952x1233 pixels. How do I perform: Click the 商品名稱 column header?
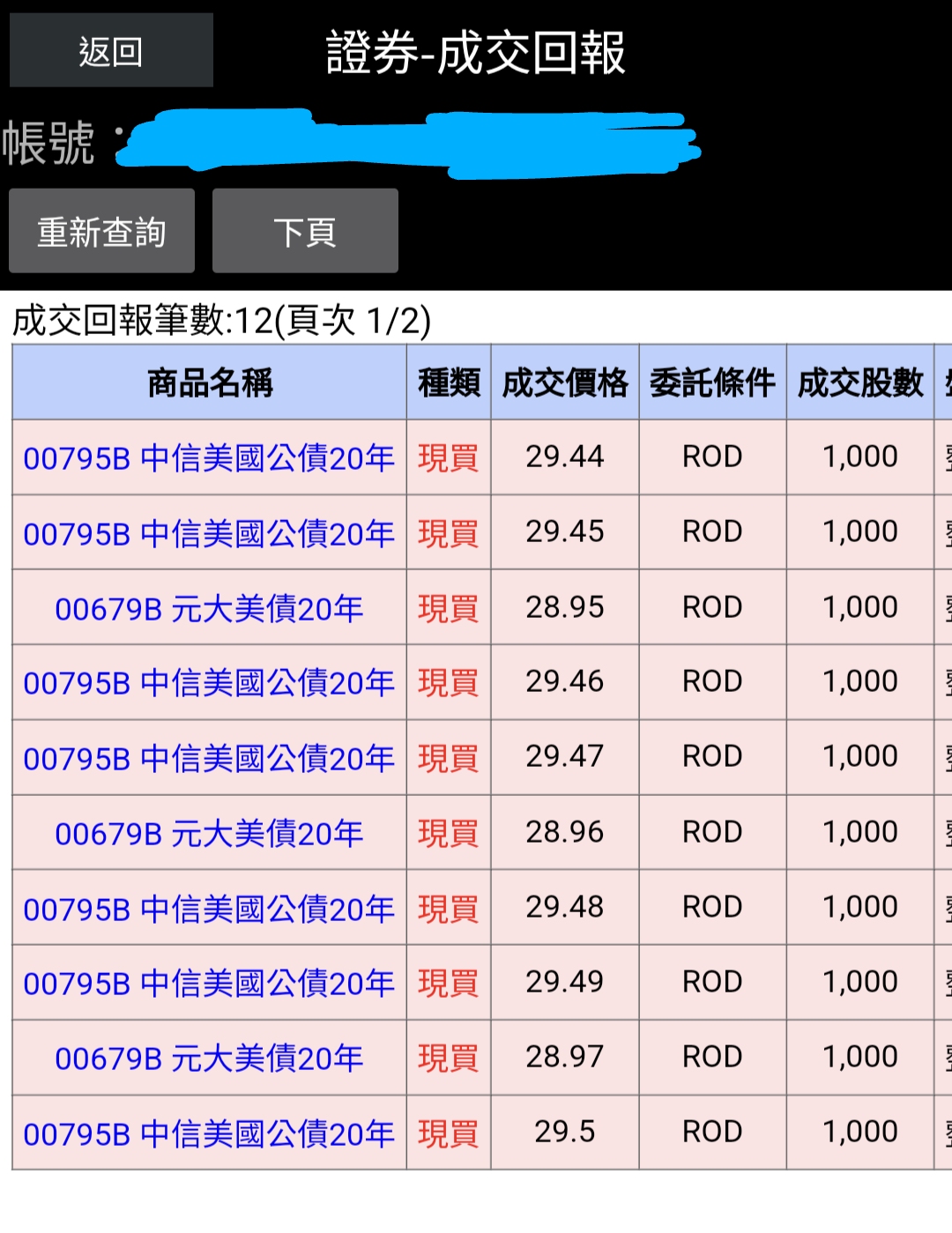pos(208,382)
